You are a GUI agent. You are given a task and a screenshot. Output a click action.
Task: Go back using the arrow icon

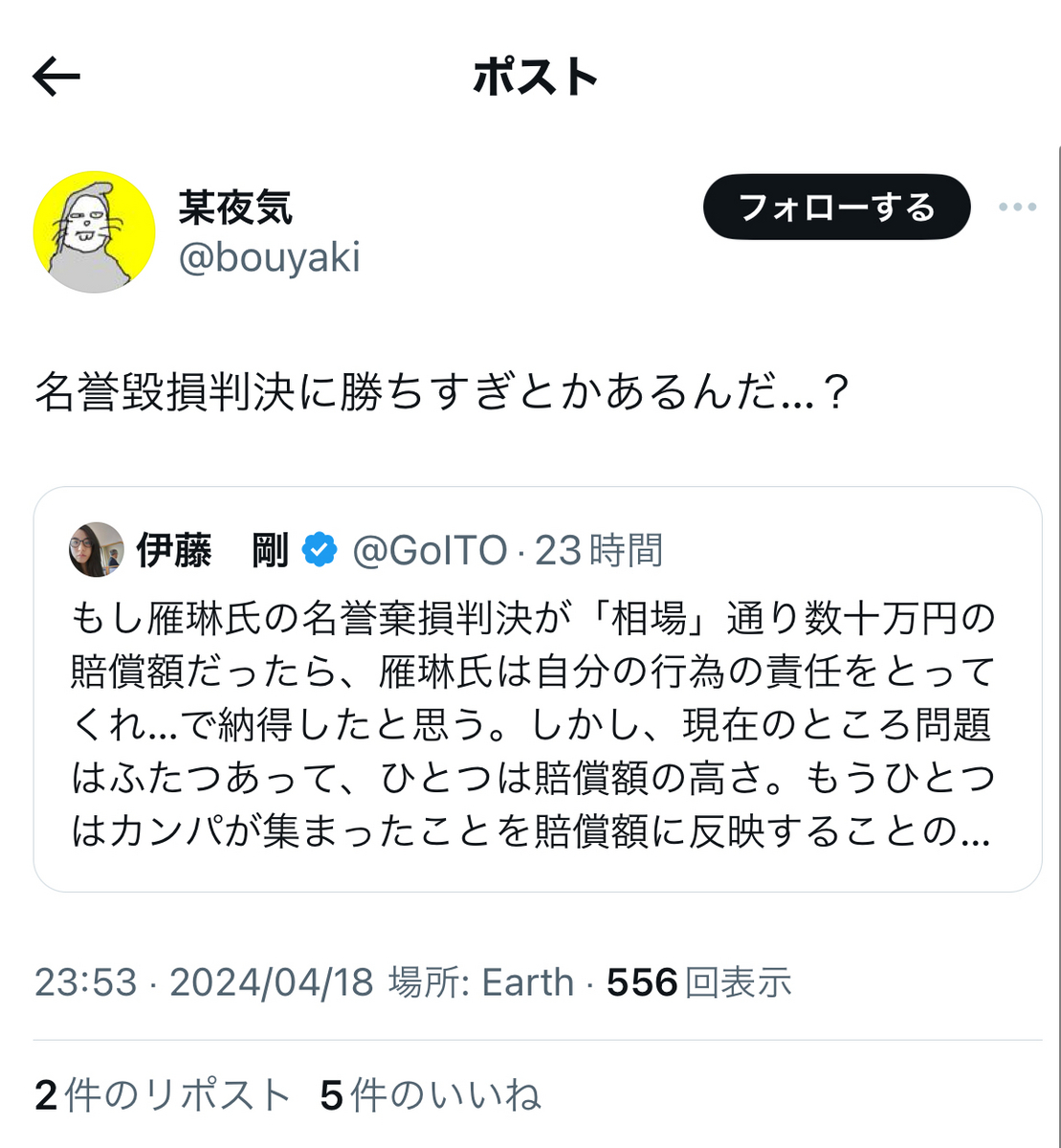tap(56, 78)
